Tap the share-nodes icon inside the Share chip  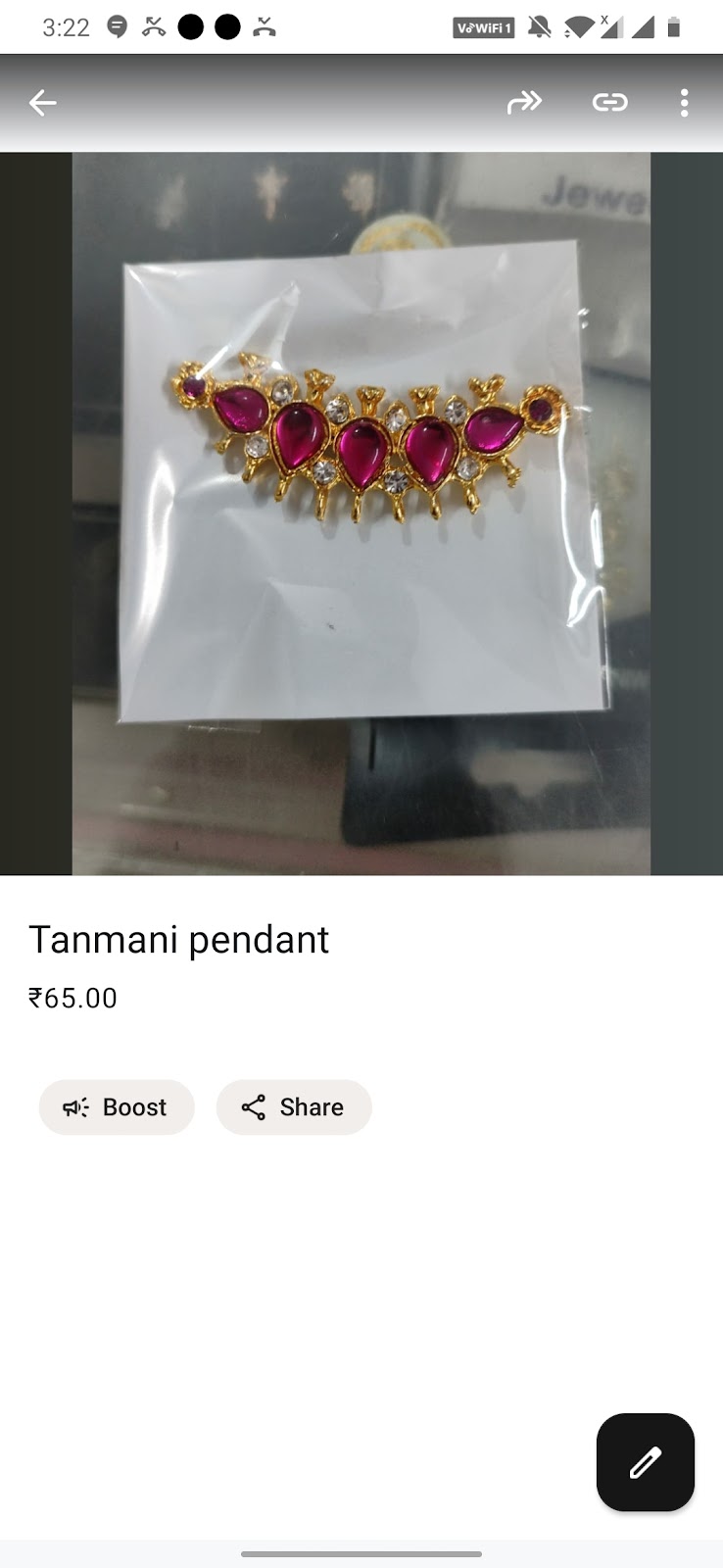point(254,1107)
